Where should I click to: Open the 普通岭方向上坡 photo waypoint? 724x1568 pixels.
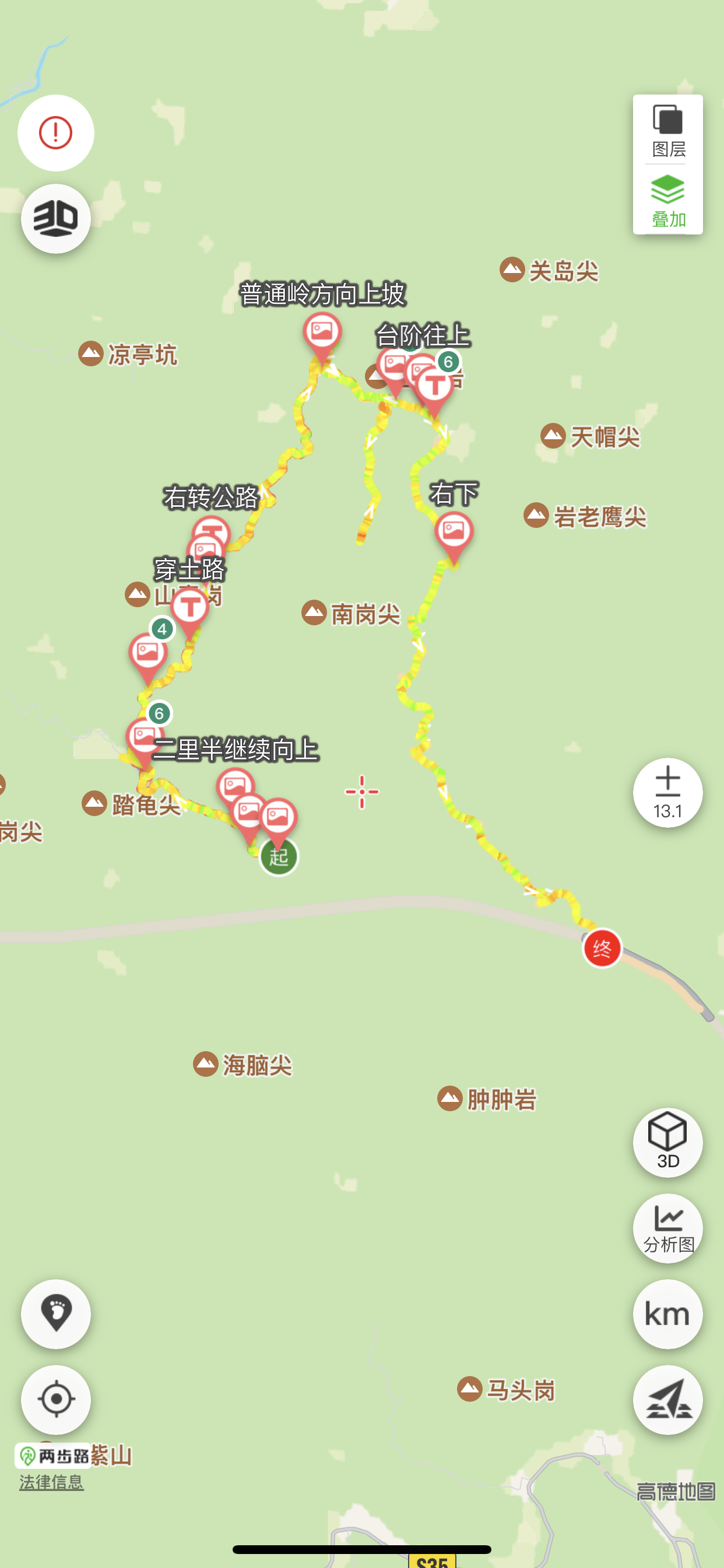tap(322, 332)
